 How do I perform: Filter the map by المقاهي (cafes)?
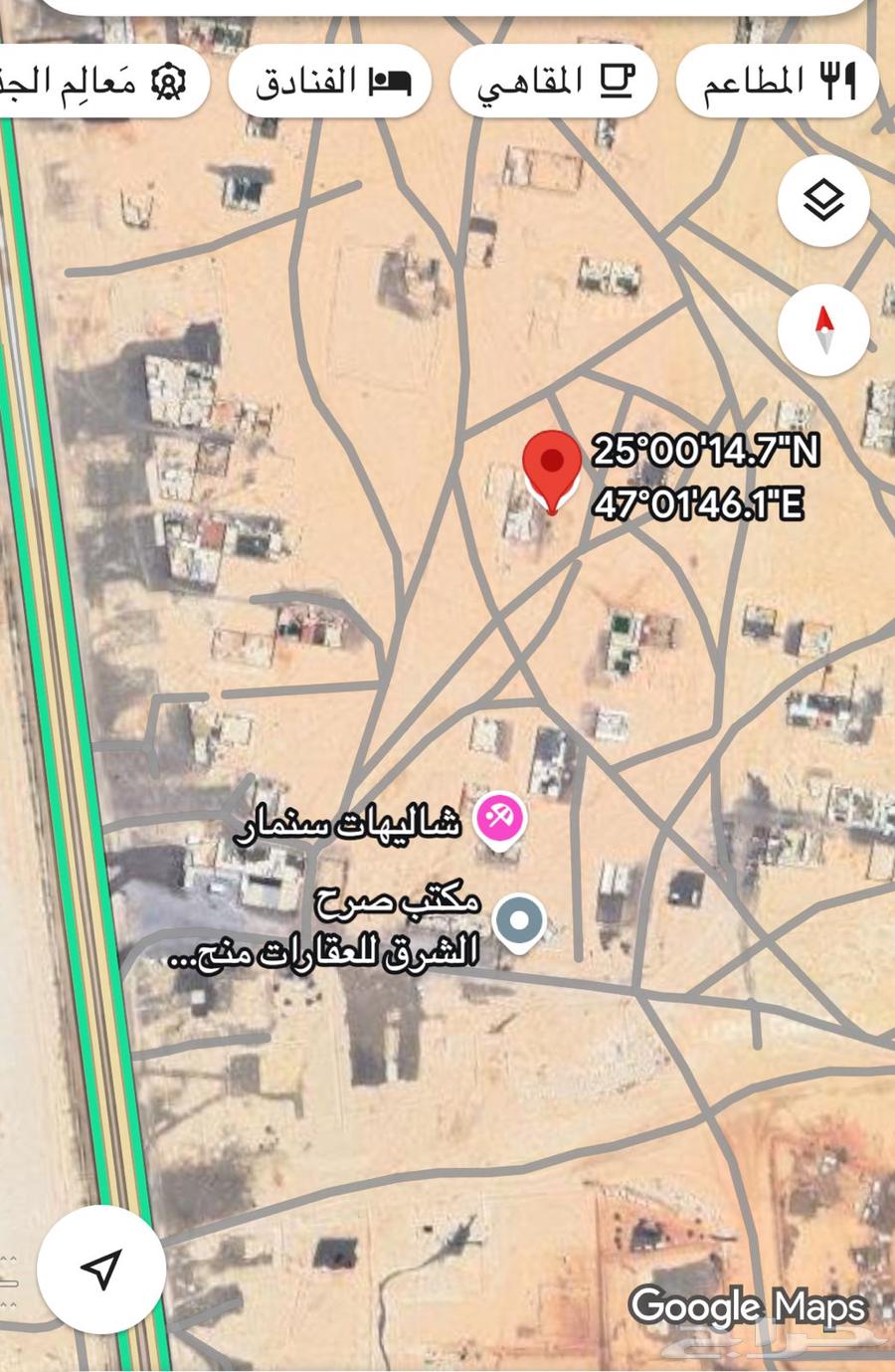[x=554, y=81]
